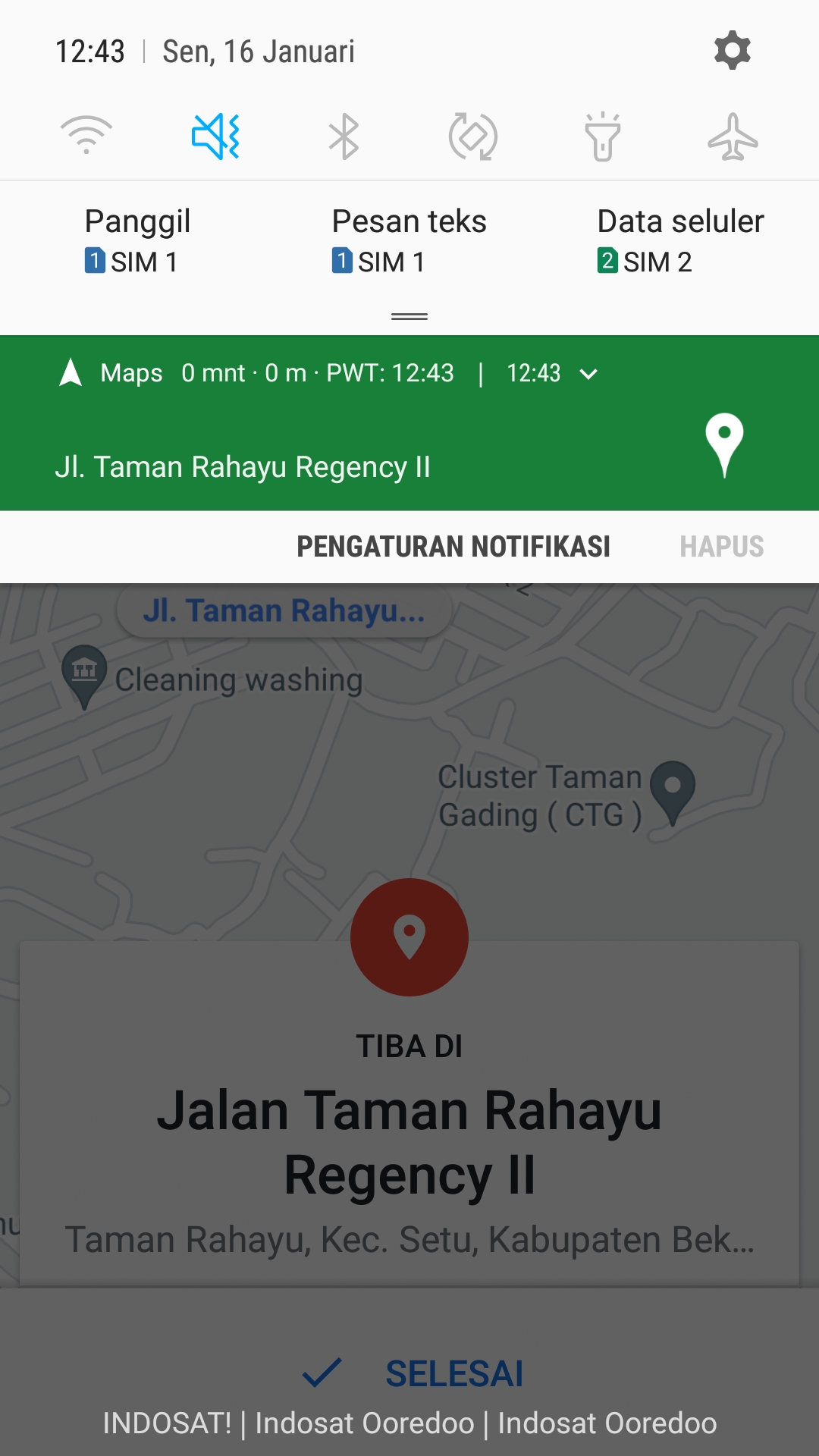Toggle the sound/vibrate quick setting
This screenshot has width=819, height=1456.
coord(215,136)
